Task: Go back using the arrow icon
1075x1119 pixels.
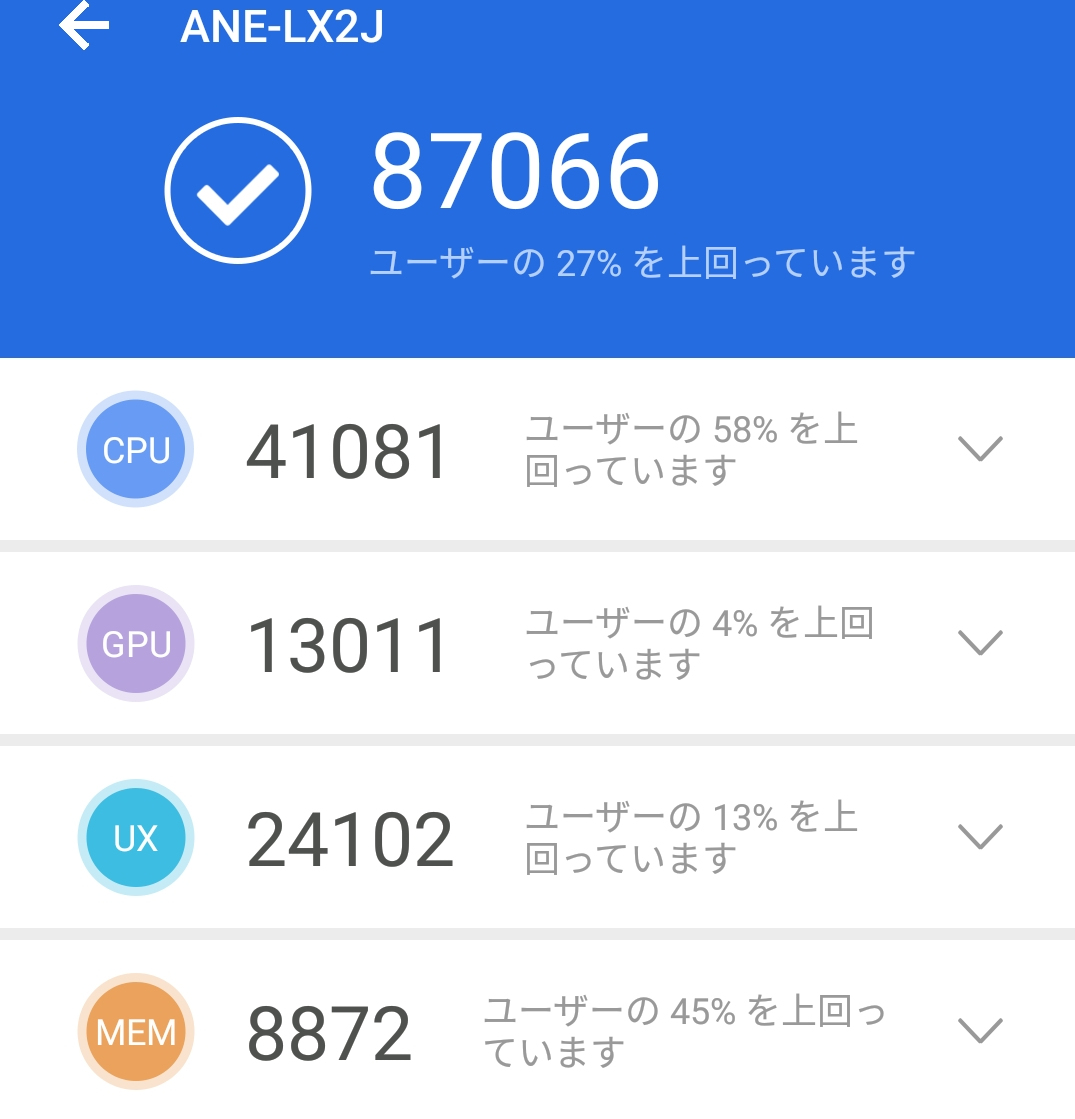Action: coord(84,27)
